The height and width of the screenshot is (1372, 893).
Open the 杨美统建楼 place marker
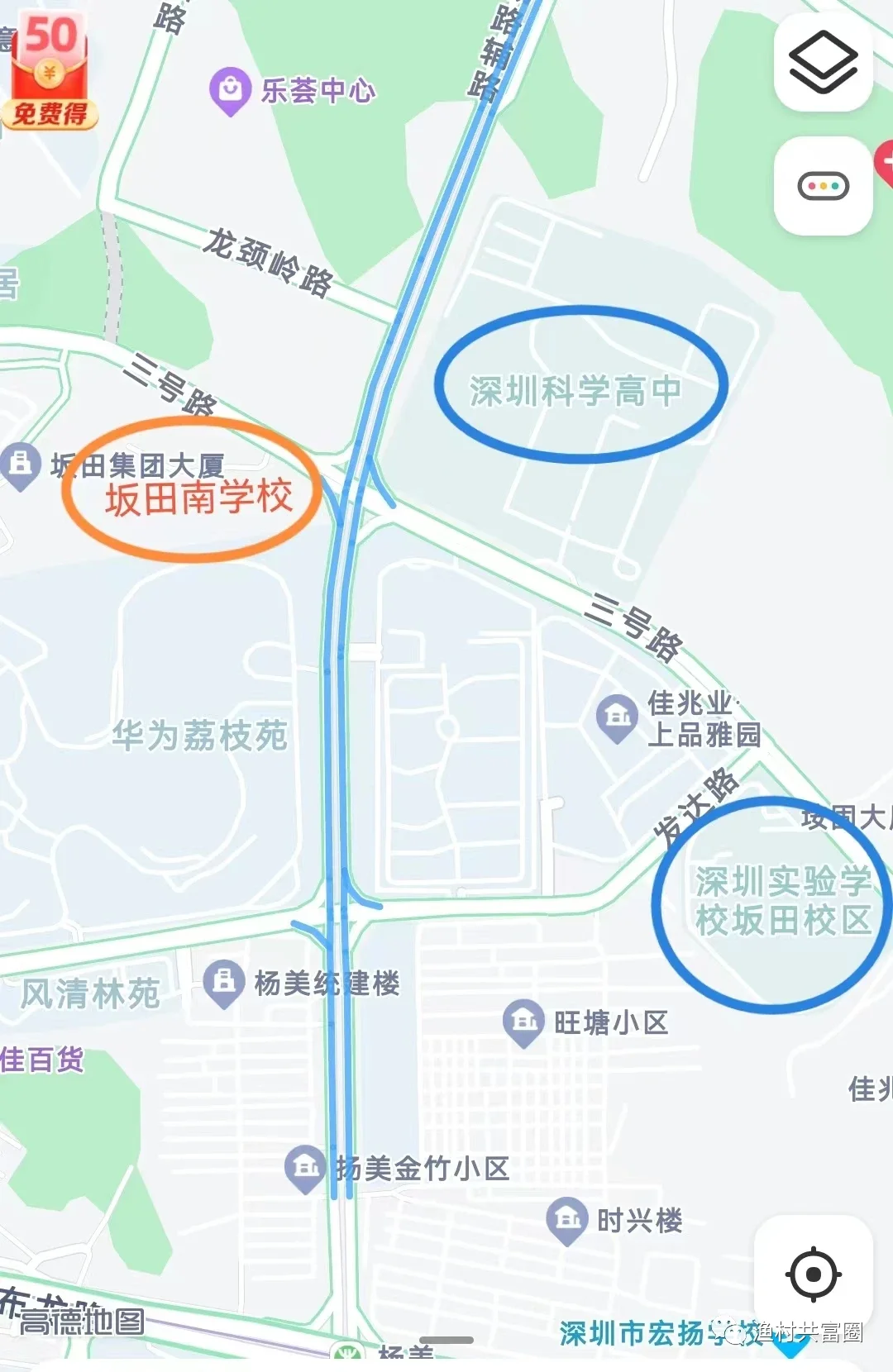tap(223, 982)
